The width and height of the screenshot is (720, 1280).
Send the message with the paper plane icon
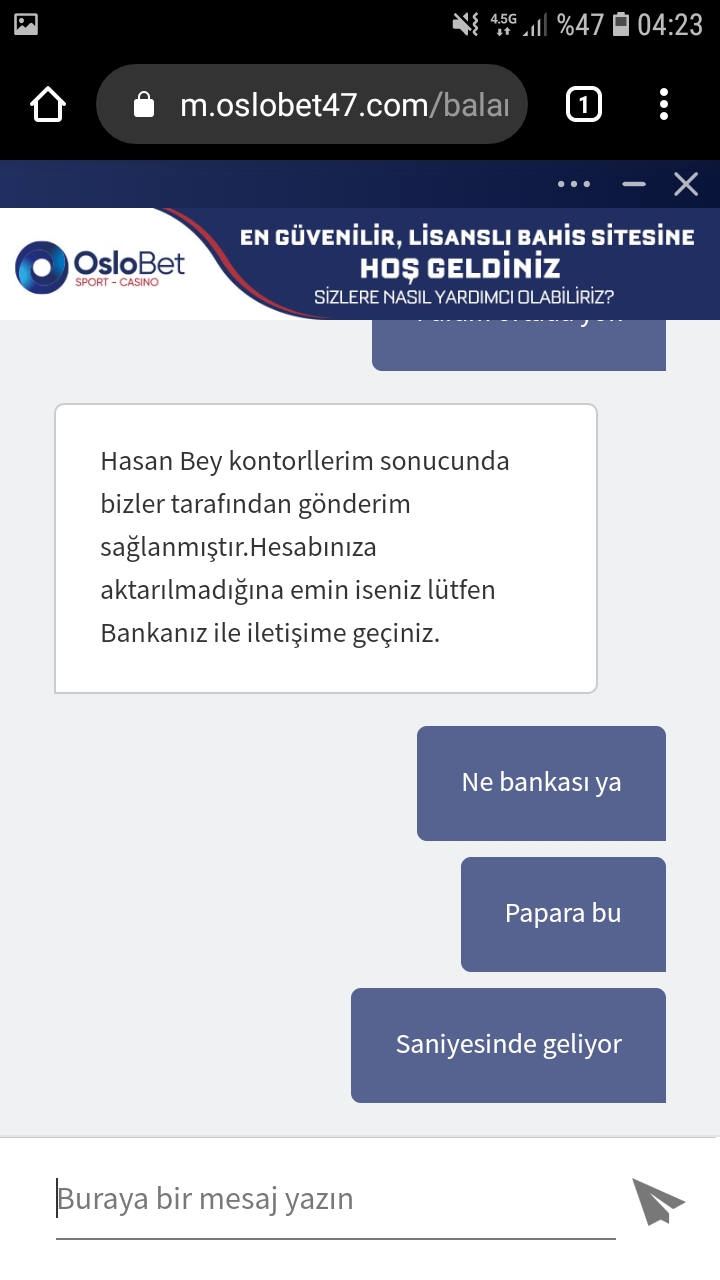[x=658, y=1200]
